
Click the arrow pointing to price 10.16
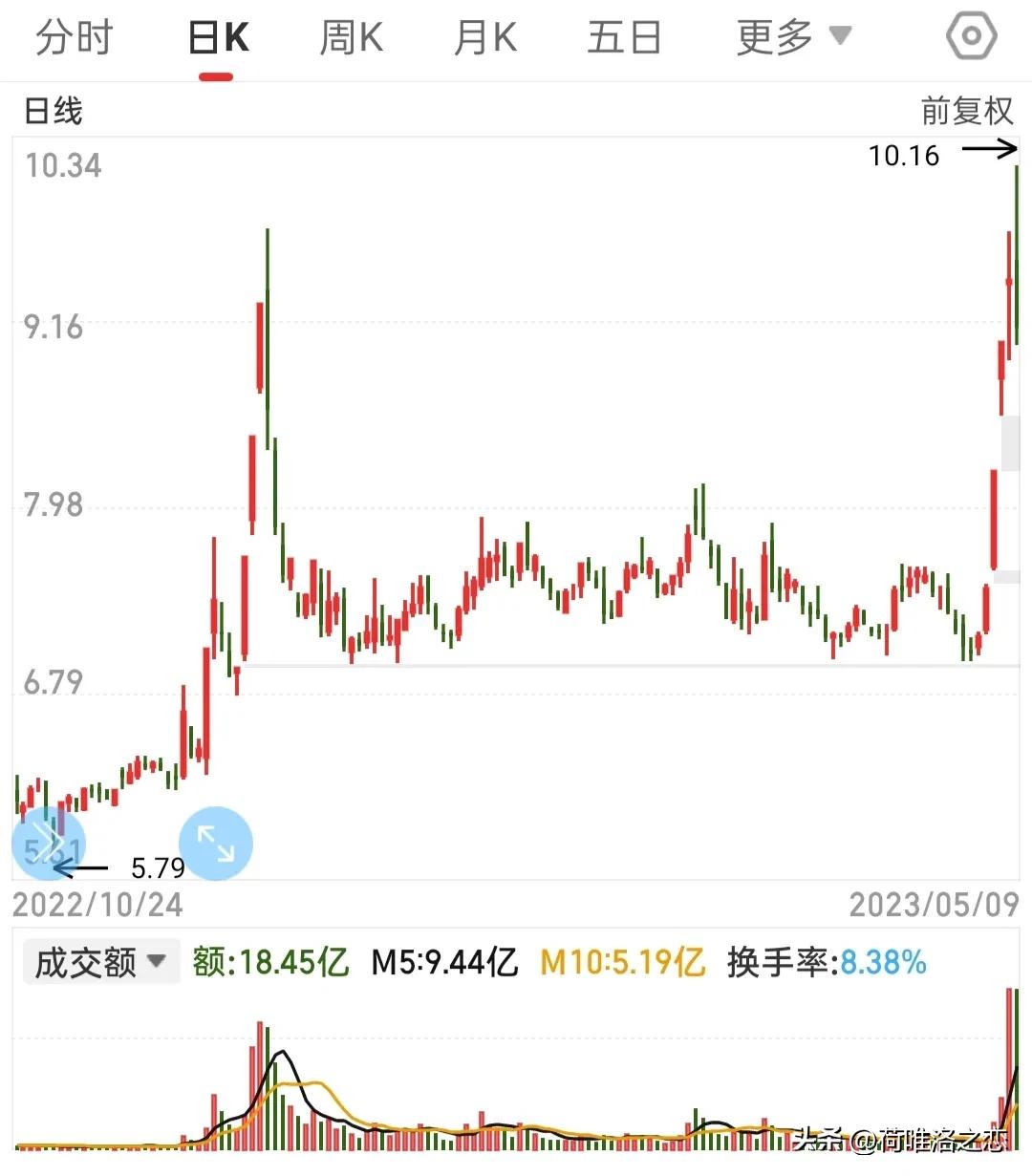pos(989,149)
